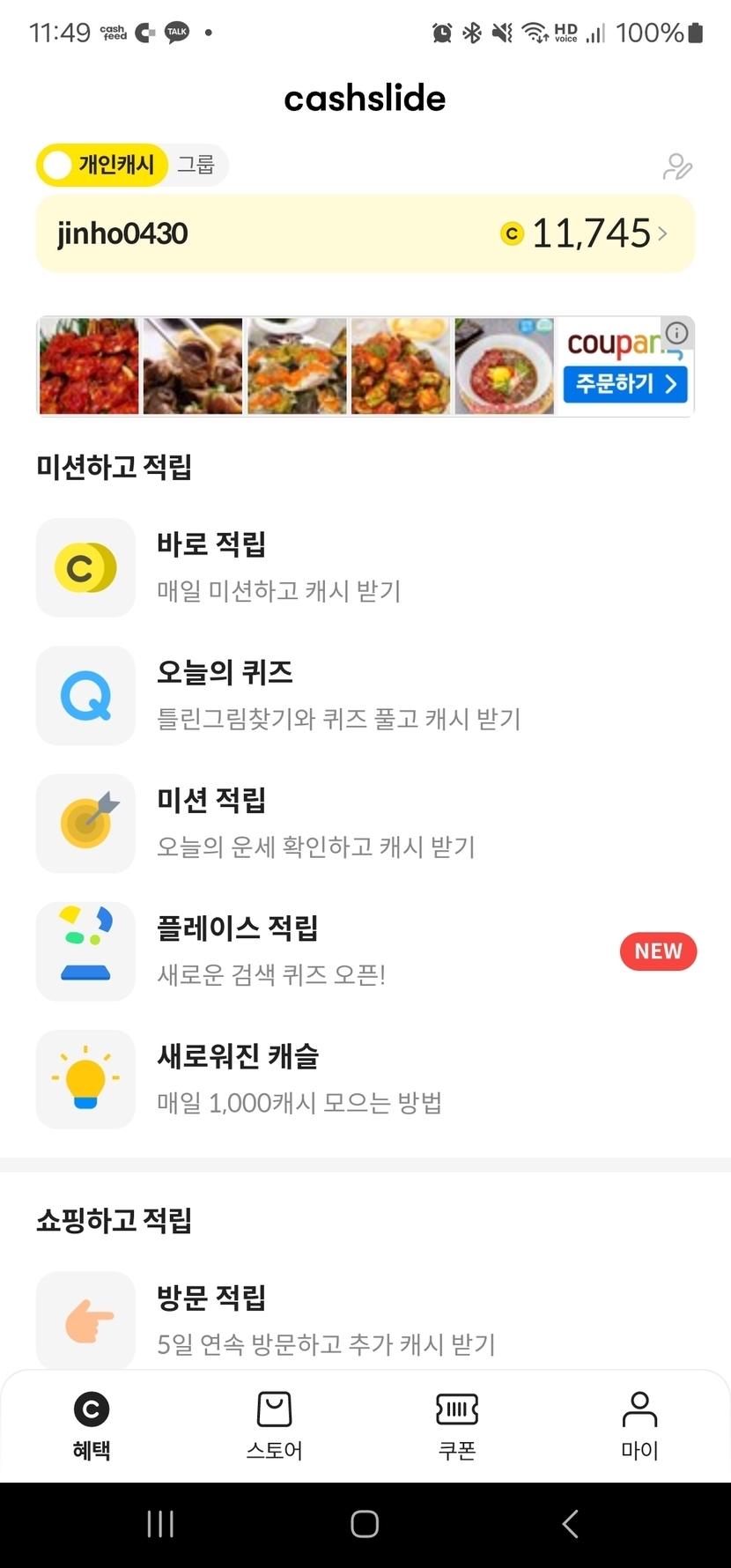The height and width of the screenshot is (1568, 731).
Task: Open the 쿠폰 tab
Action: 457,1425
